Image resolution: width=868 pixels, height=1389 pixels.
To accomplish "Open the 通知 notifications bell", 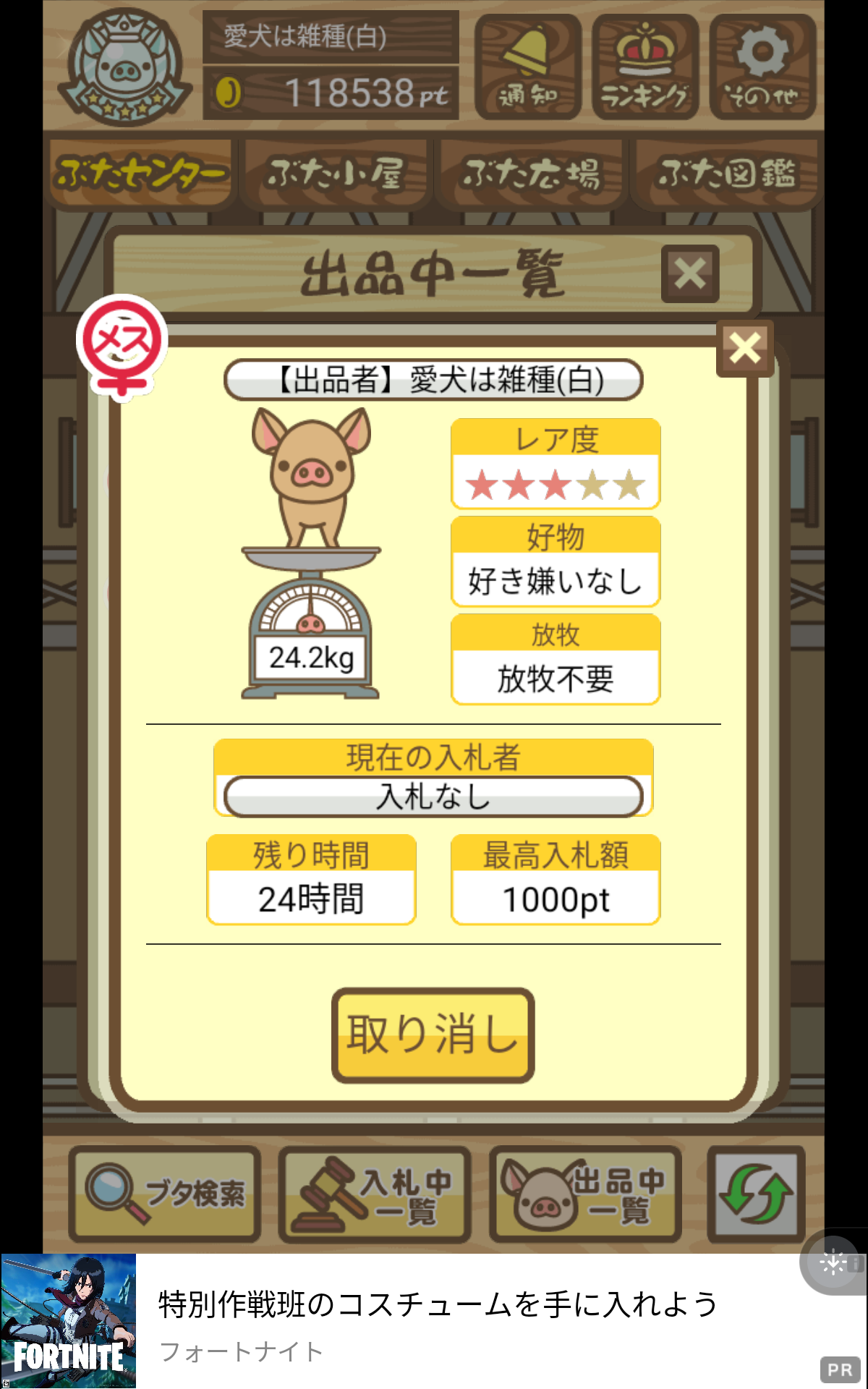I will pos(528,67).
